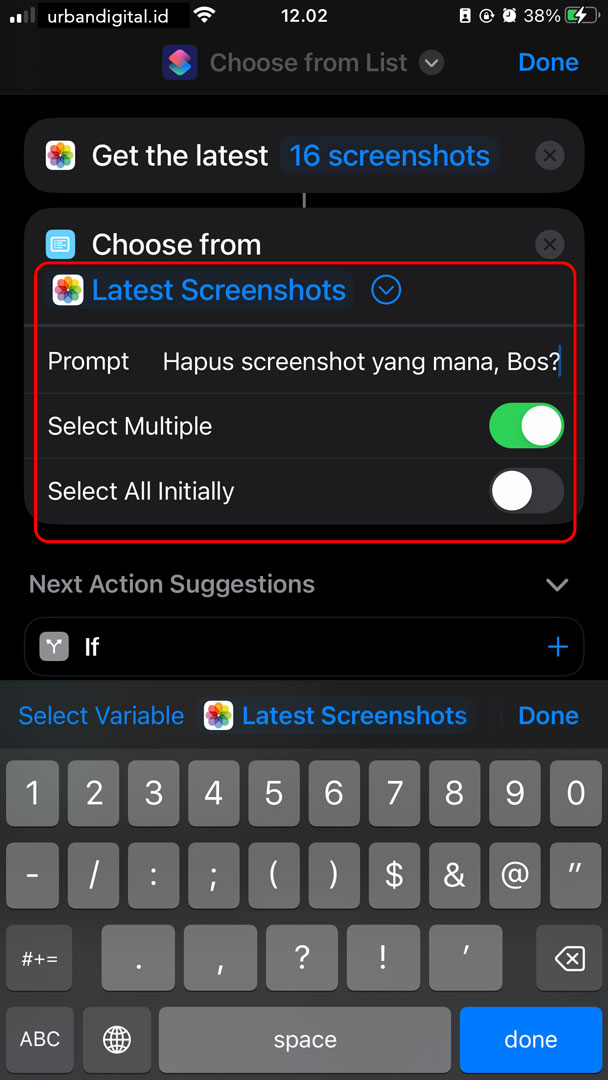This screenshot has height=1080, width=608.
Task: Tap Done in the top navigation bar
Action: (x=548, y=62)
